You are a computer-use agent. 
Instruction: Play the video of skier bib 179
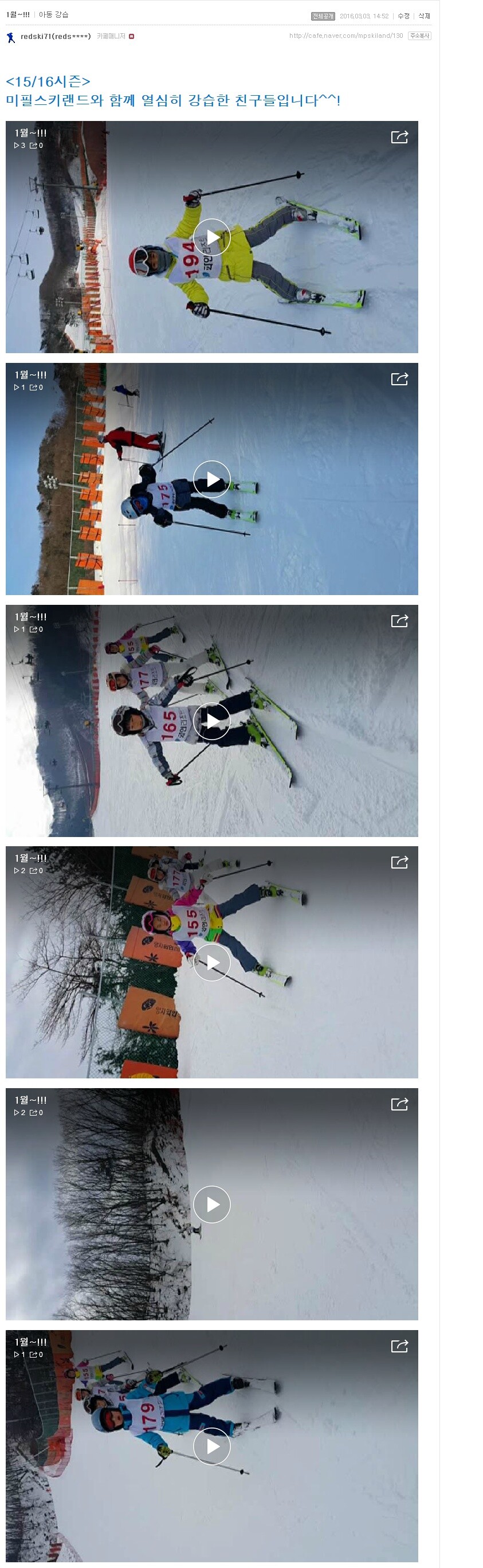pos(211,1446)
